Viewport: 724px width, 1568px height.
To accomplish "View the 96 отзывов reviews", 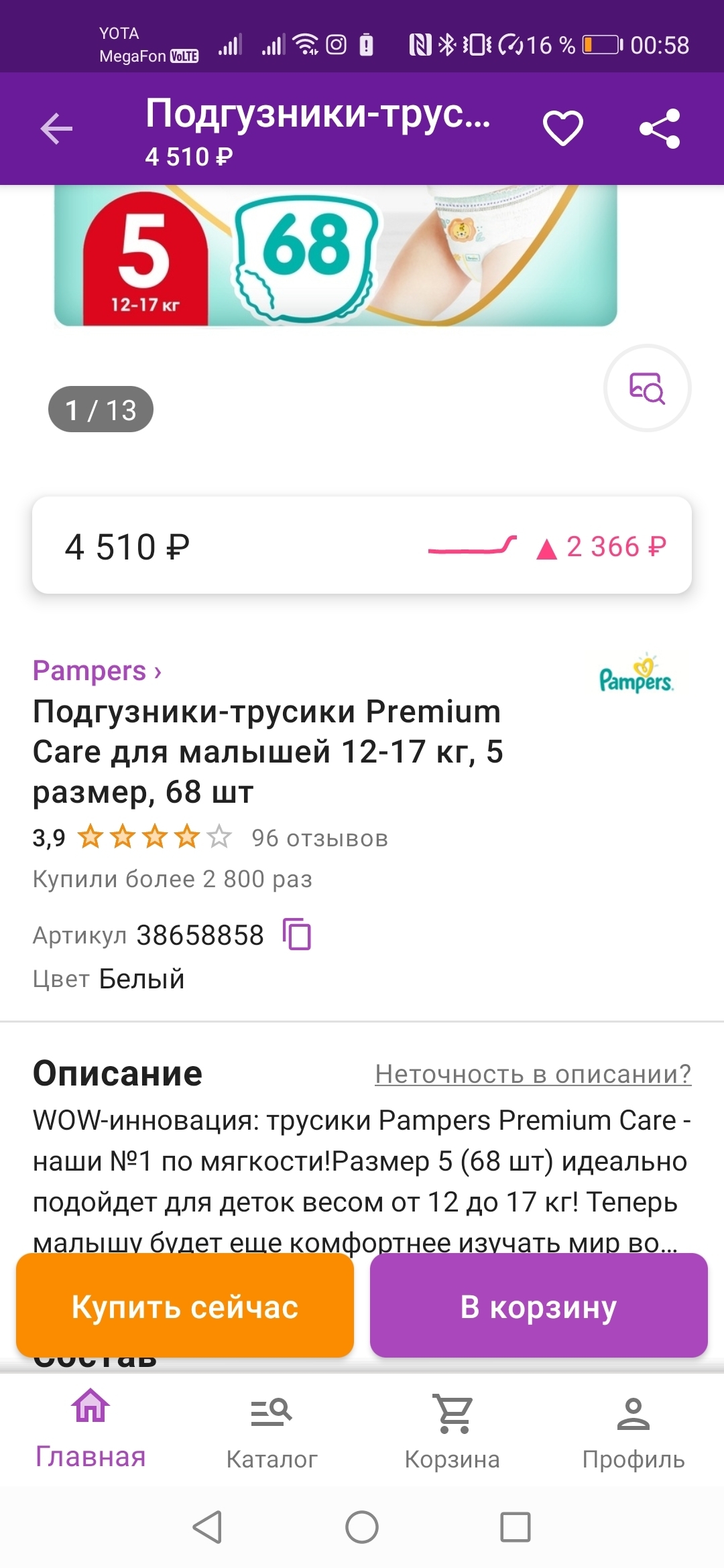I will (x=320, y=838).
